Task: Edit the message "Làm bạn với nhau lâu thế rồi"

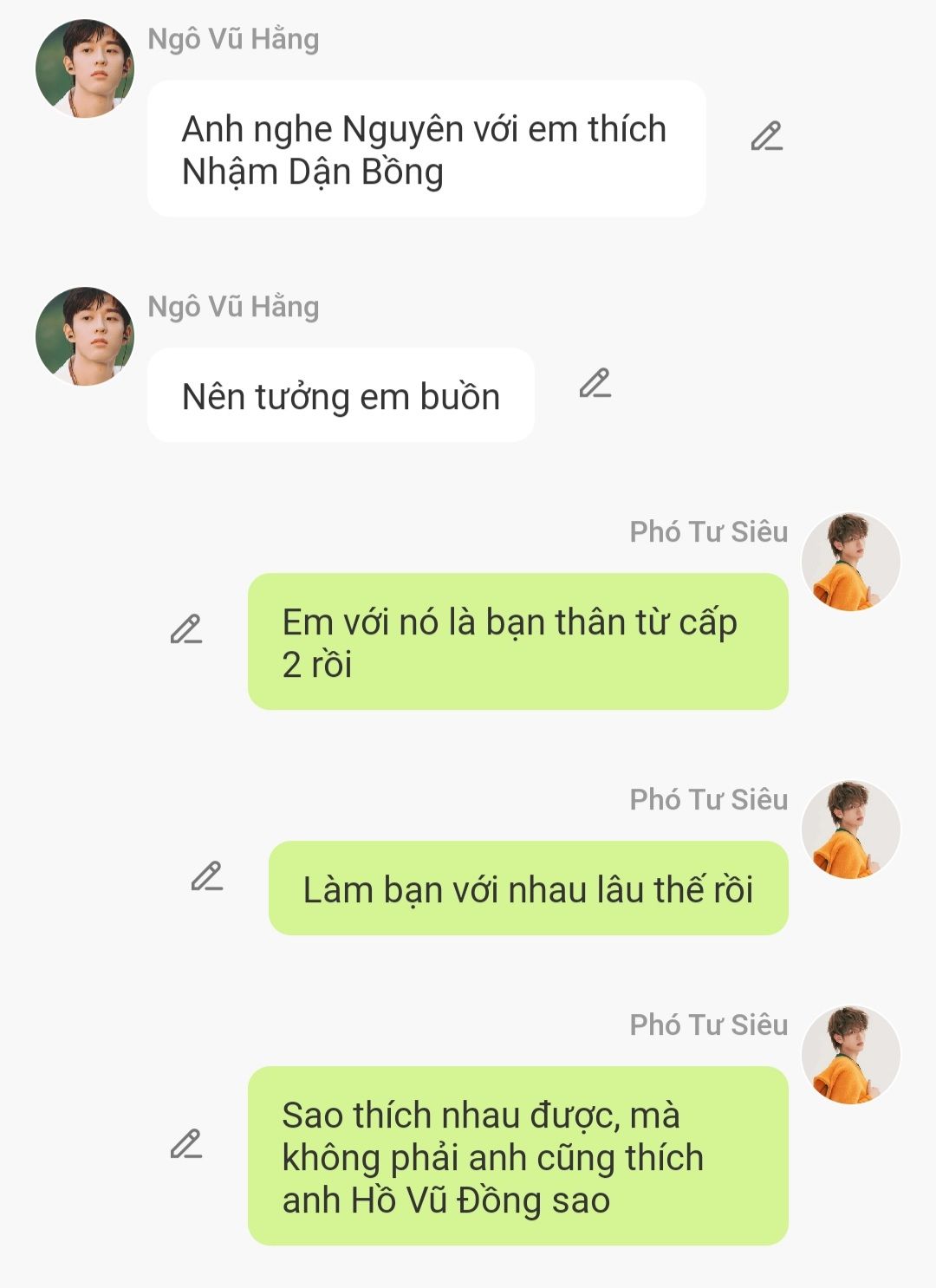Action: (x=206, y=877)
